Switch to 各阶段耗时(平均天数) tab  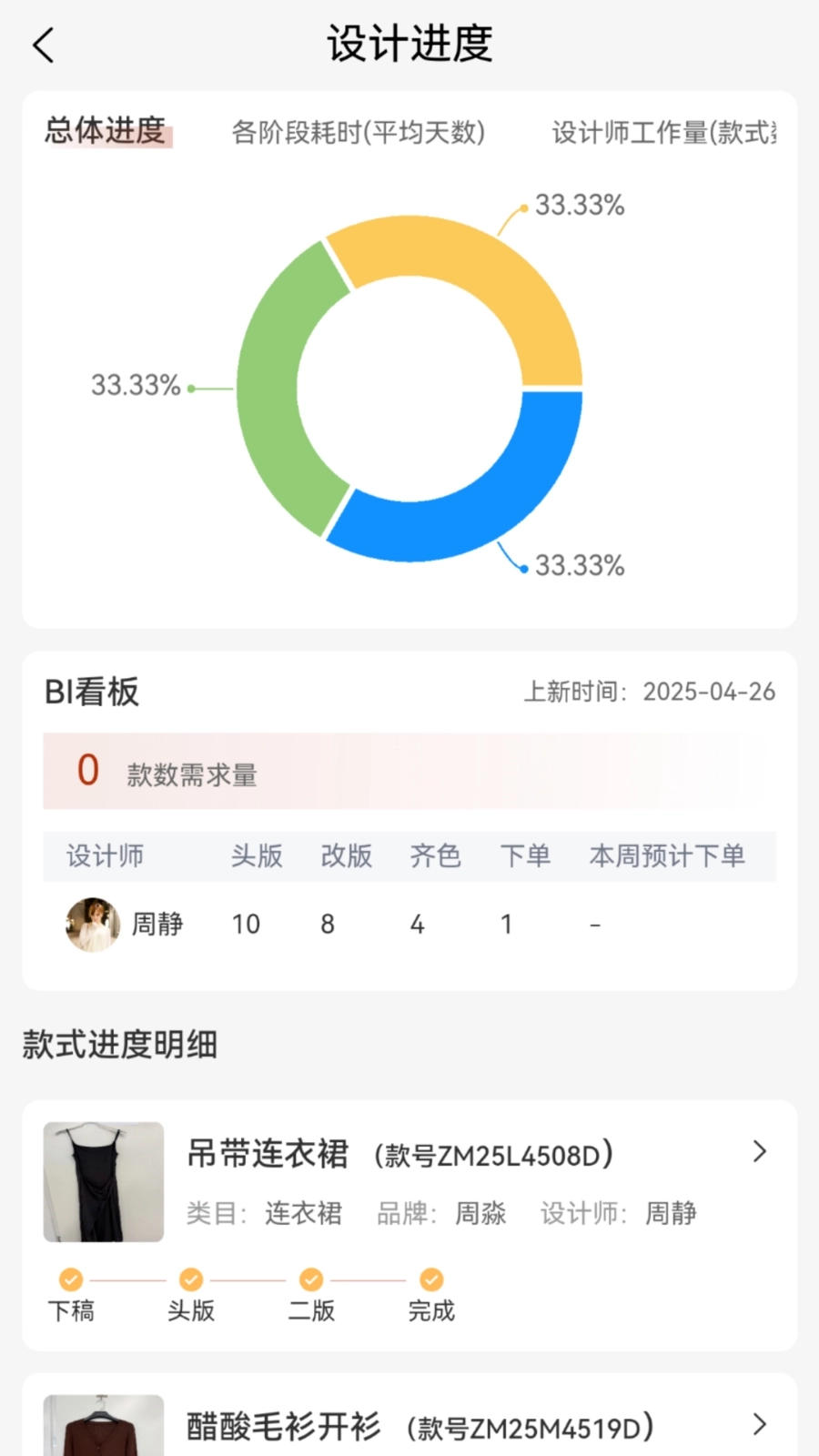click(358, 133)
